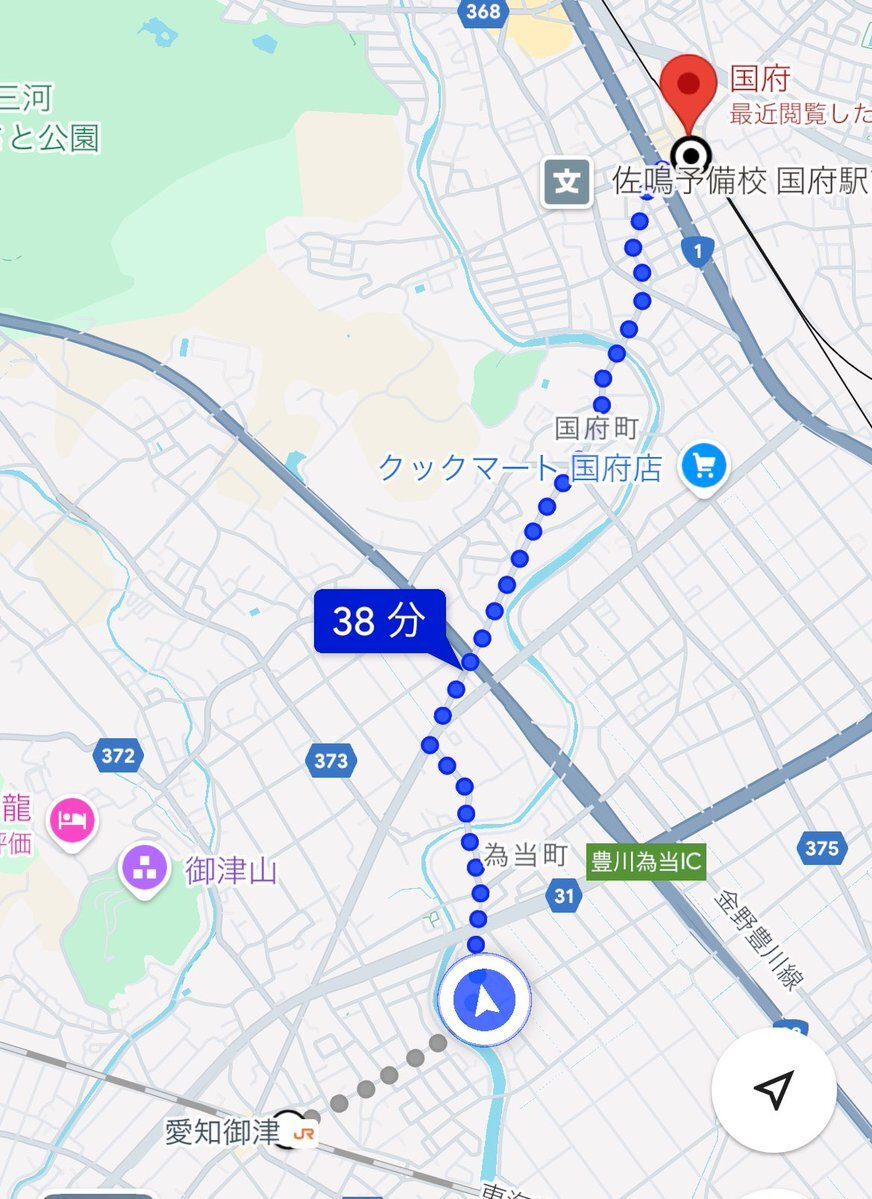Select the 38 分 walking route label
Image resolution: width=872 pixels, height=1199 pixels.
(379, 622)
